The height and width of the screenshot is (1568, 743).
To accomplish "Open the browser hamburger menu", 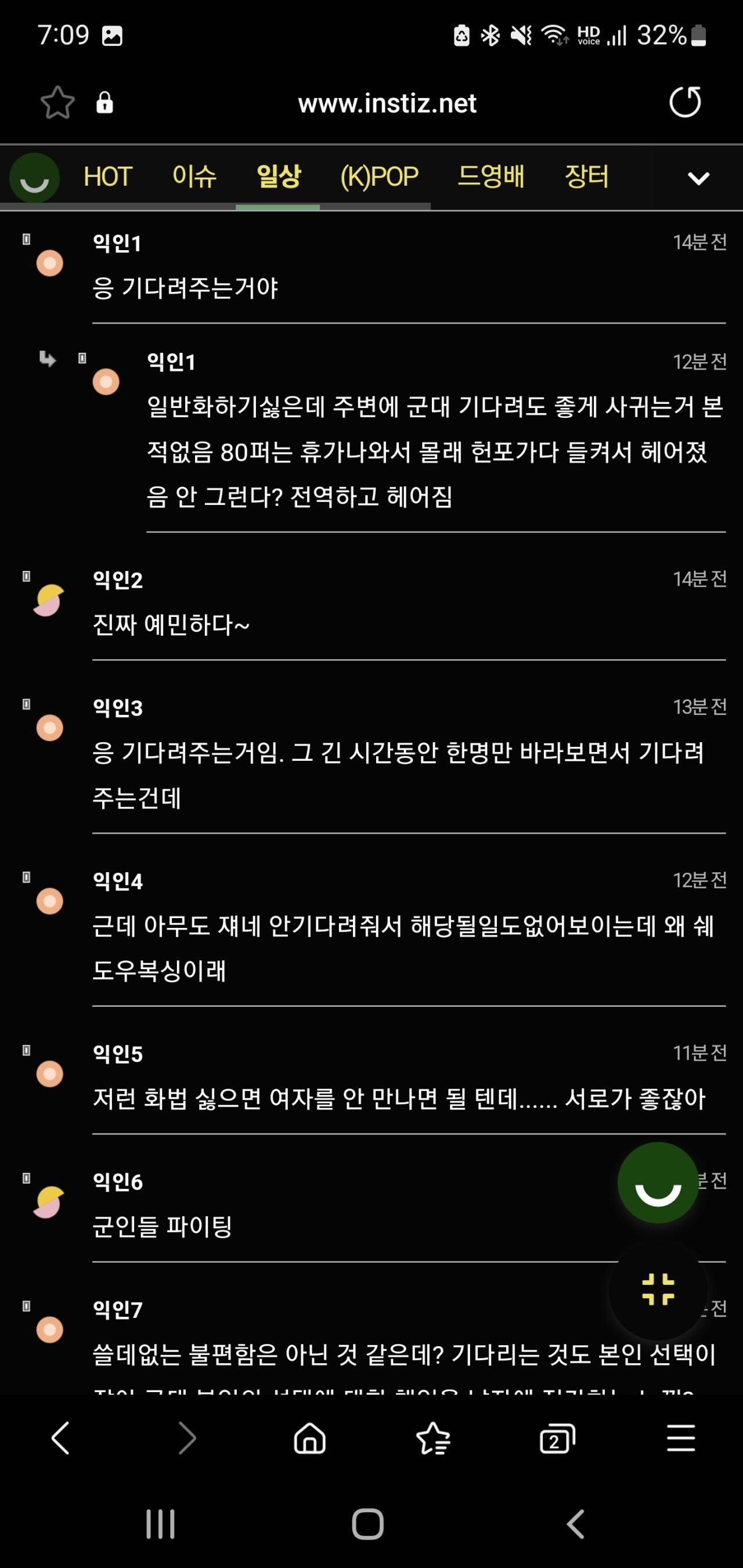I will 680,1439.
